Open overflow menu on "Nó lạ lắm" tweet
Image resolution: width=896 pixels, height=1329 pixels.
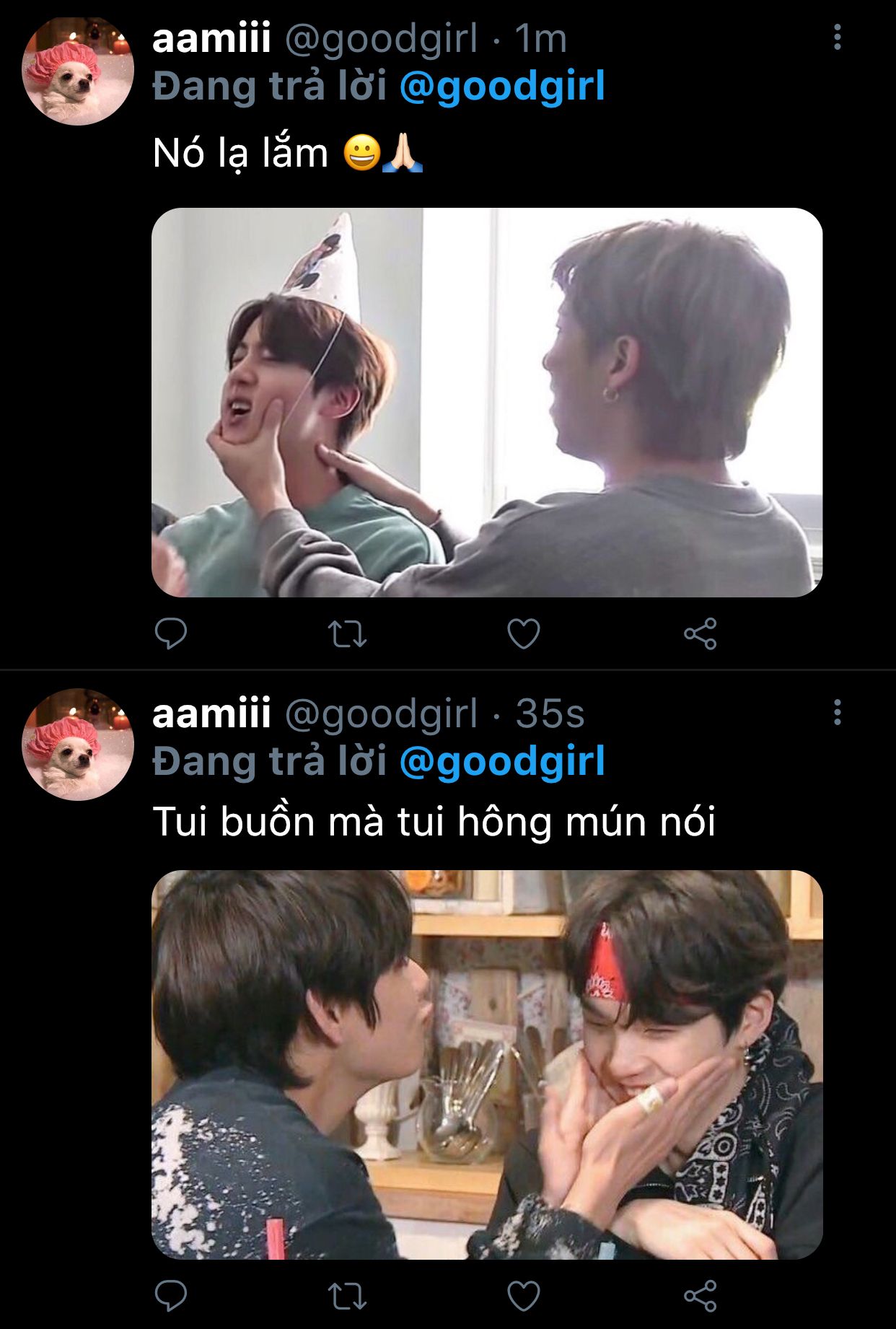click(837, 37)
